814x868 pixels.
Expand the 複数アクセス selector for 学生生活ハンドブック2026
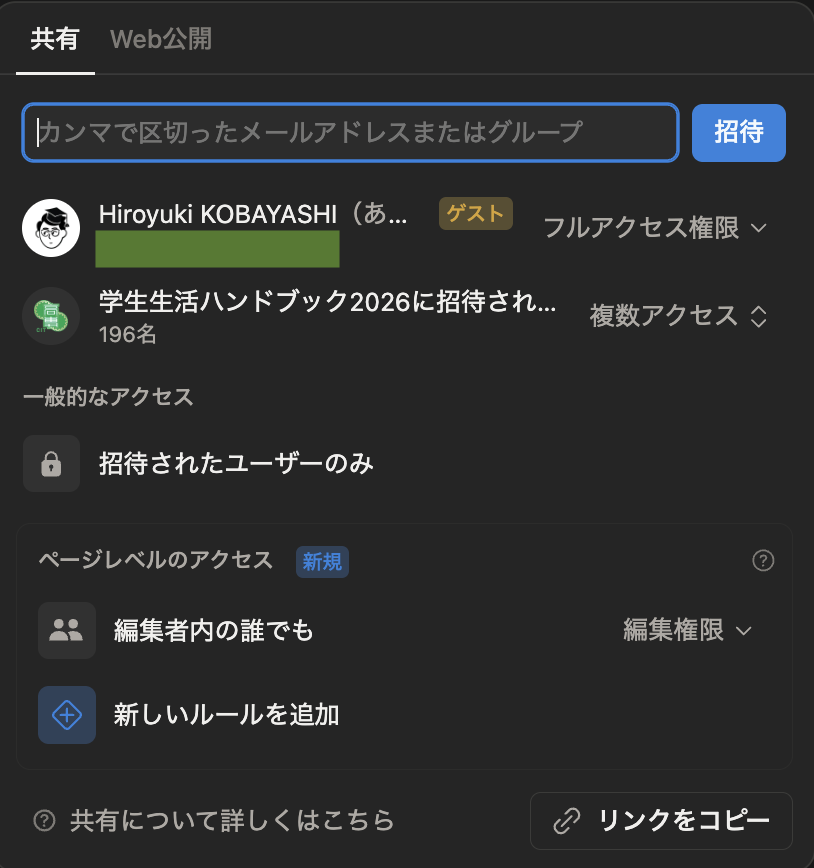(678, 316)
